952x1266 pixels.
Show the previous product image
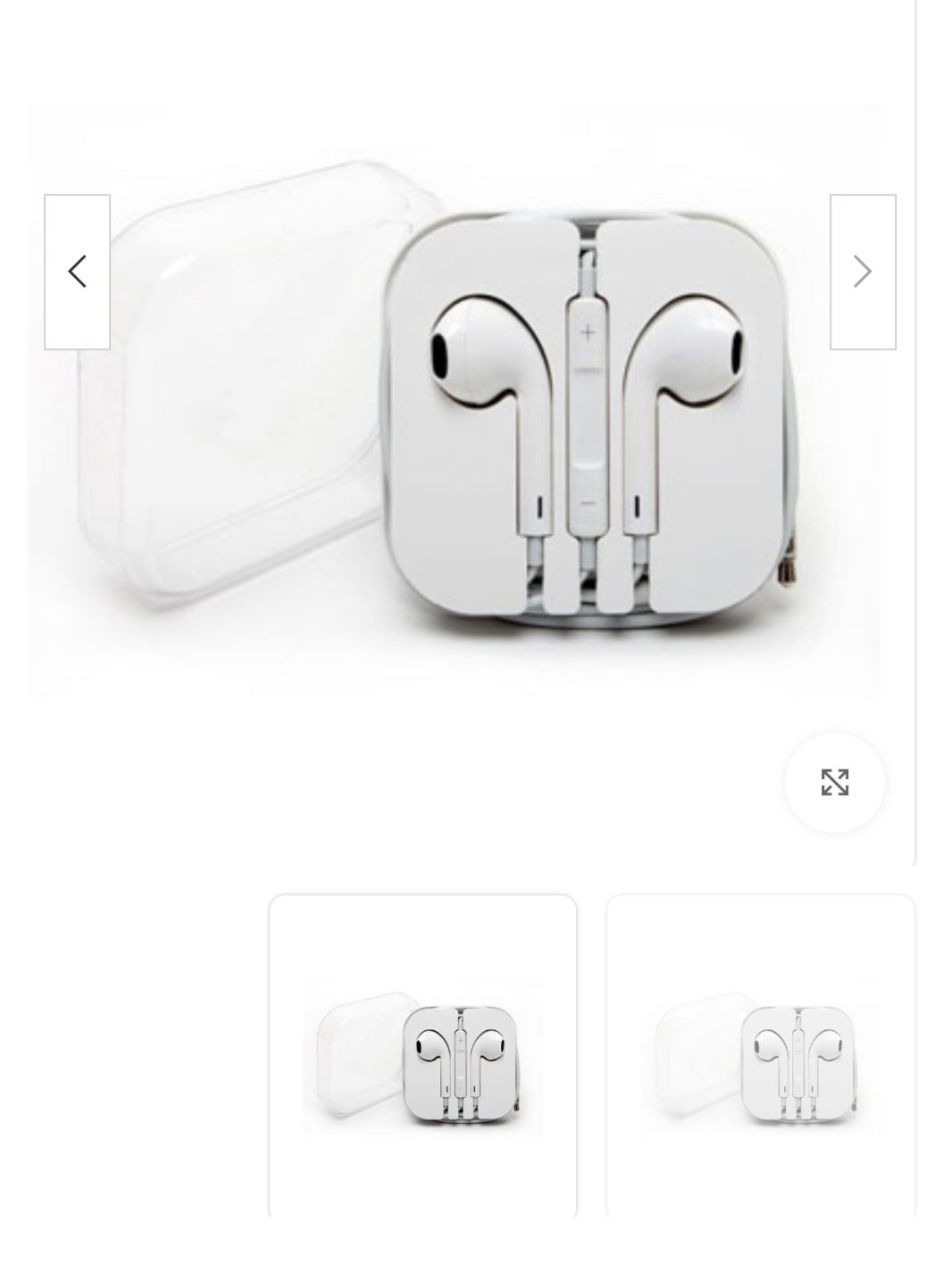tap(78, 272)
